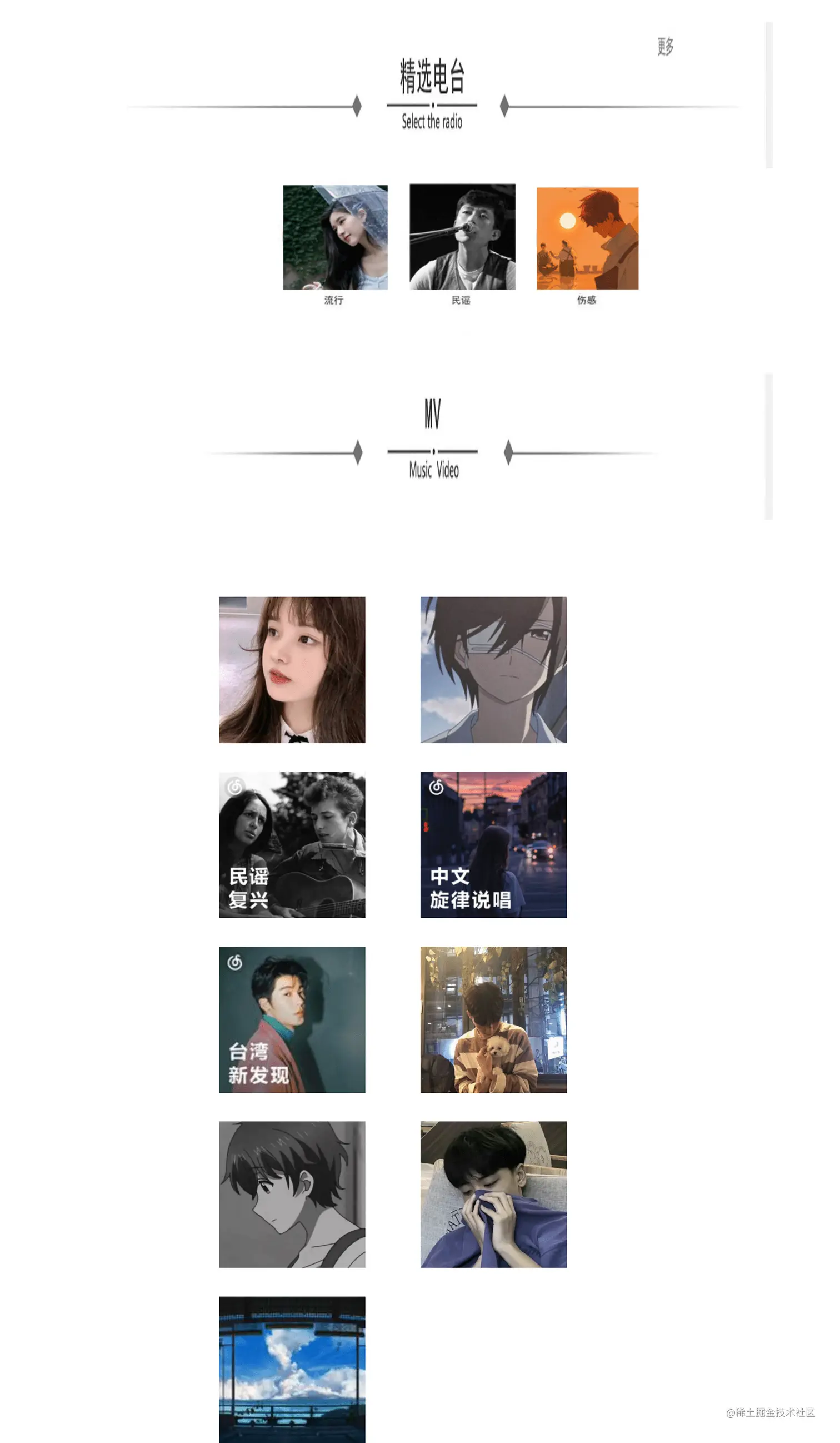Open the MV with the eye-patch anime boy
Image resolution: width=840 pixels, height=1443 pixels.
tap(493, 669)
